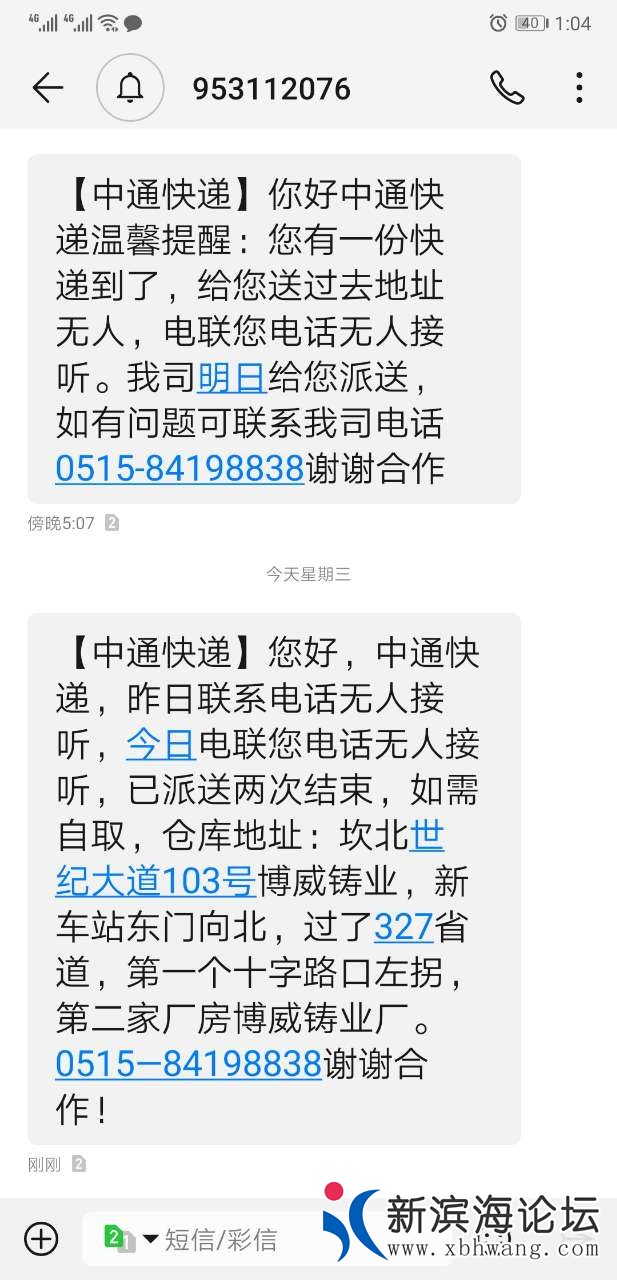Call the number 953112076
The height and width of the screenshot is (1280, 617).
507,88
